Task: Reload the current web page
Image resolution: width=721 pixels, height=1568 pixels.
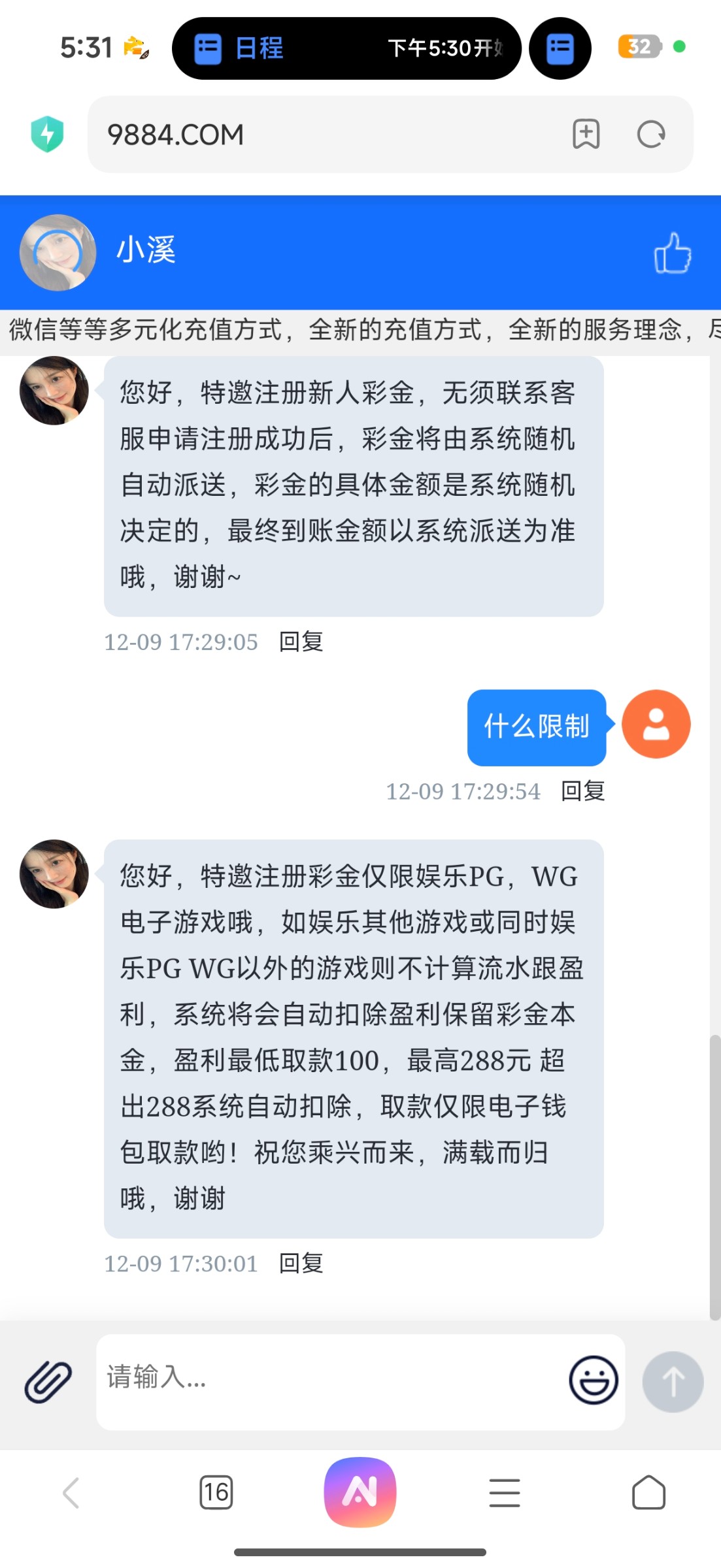Action: (650, 135)
